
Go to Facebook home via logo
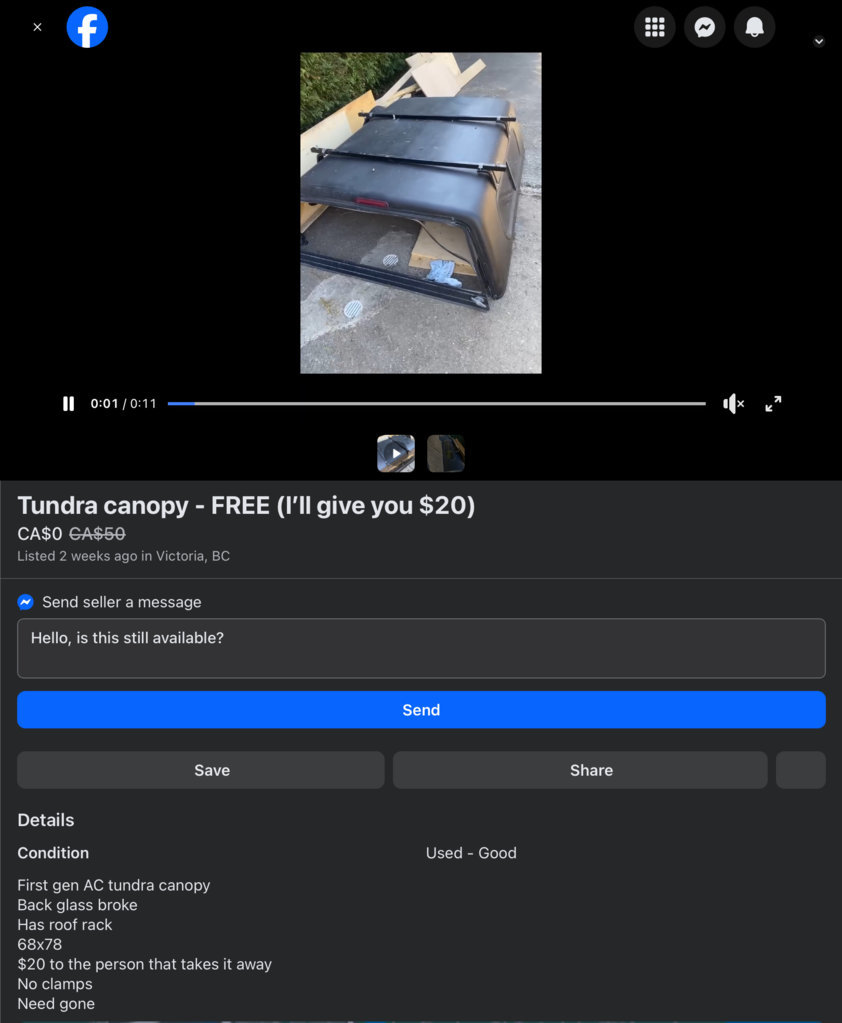tap(87, 27)
